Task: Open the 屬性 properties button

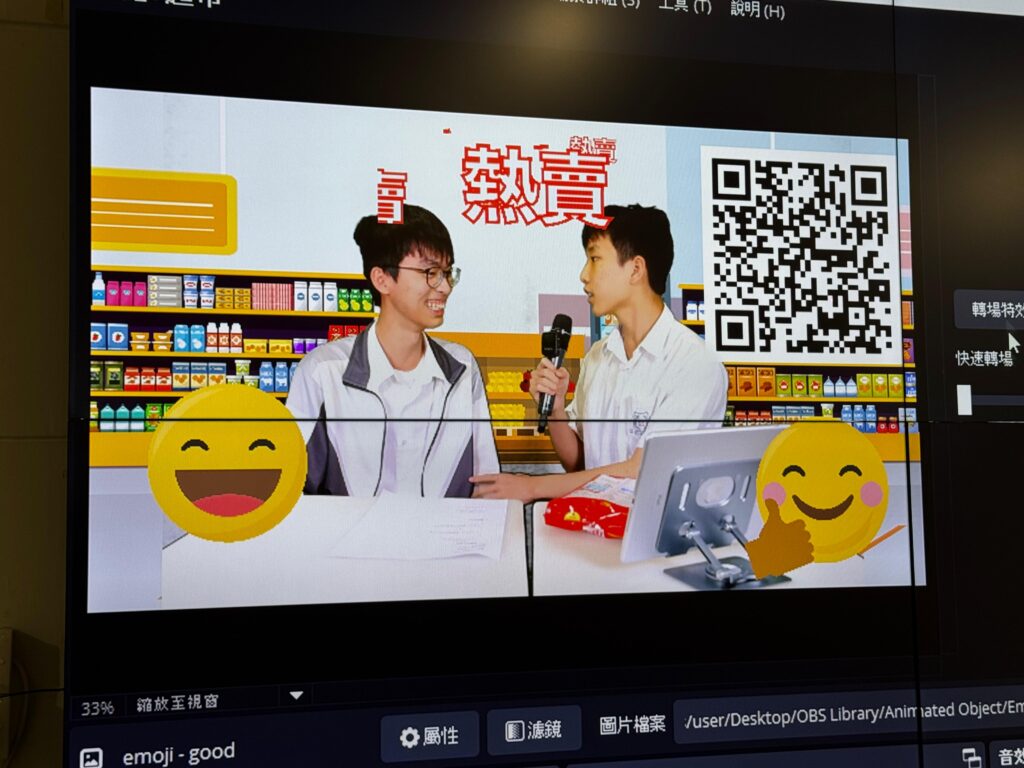Action: click(429, 737)
